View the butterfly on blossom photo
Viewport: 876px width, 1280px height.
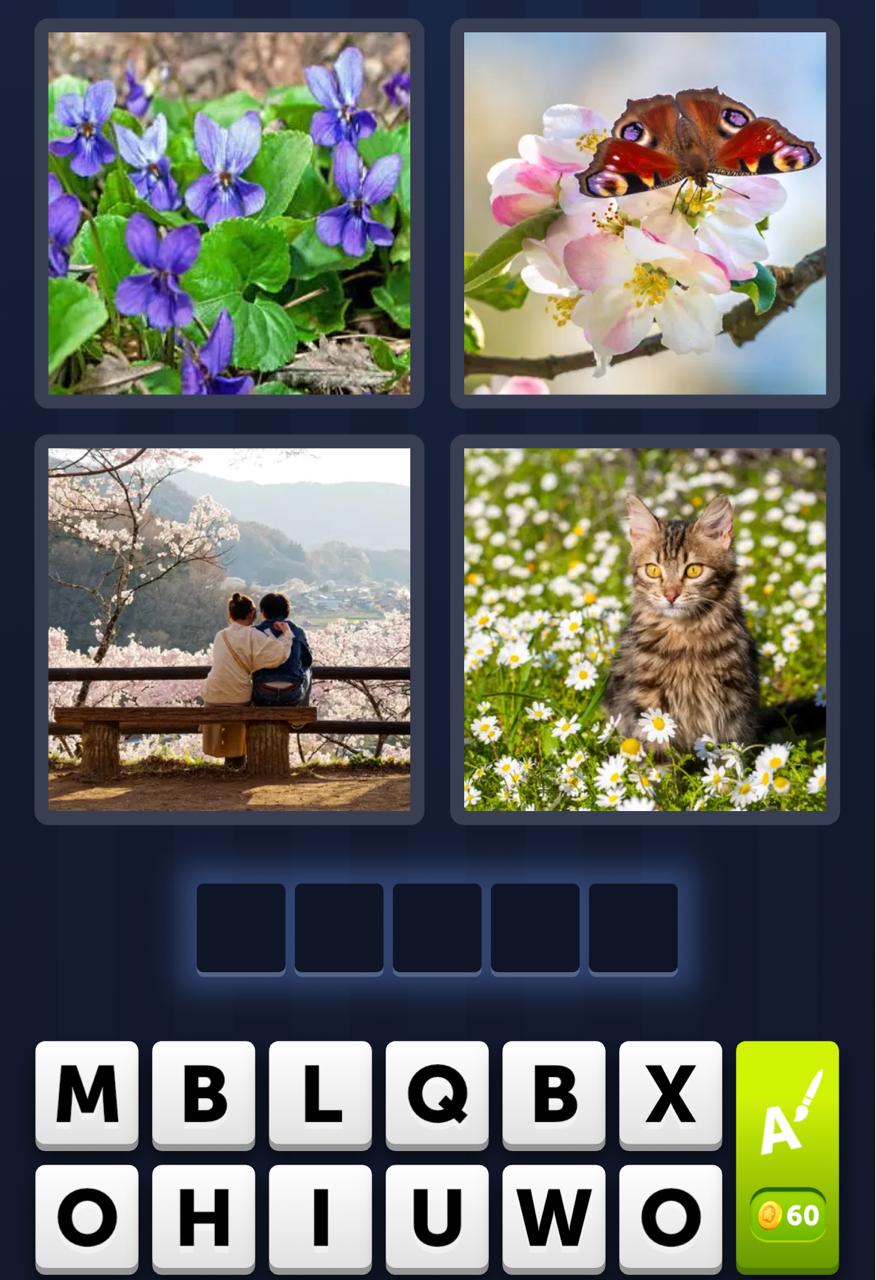645,212
